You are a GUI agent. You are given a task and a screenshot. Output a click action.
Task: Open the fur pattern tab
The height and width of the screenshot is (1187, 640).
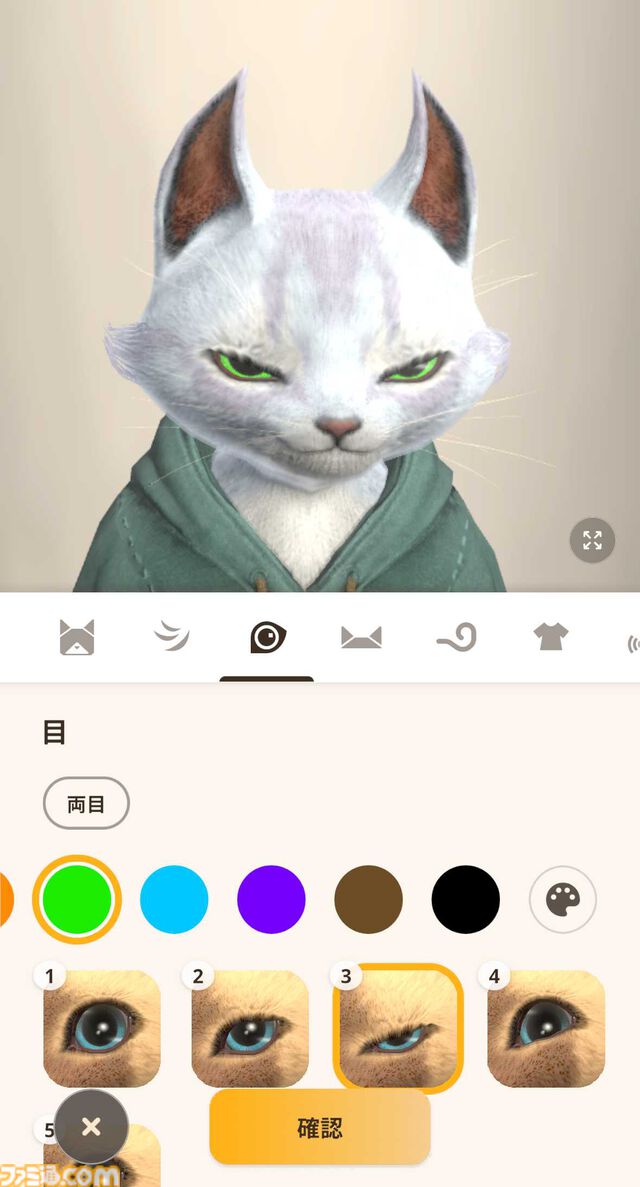[171, 637]
